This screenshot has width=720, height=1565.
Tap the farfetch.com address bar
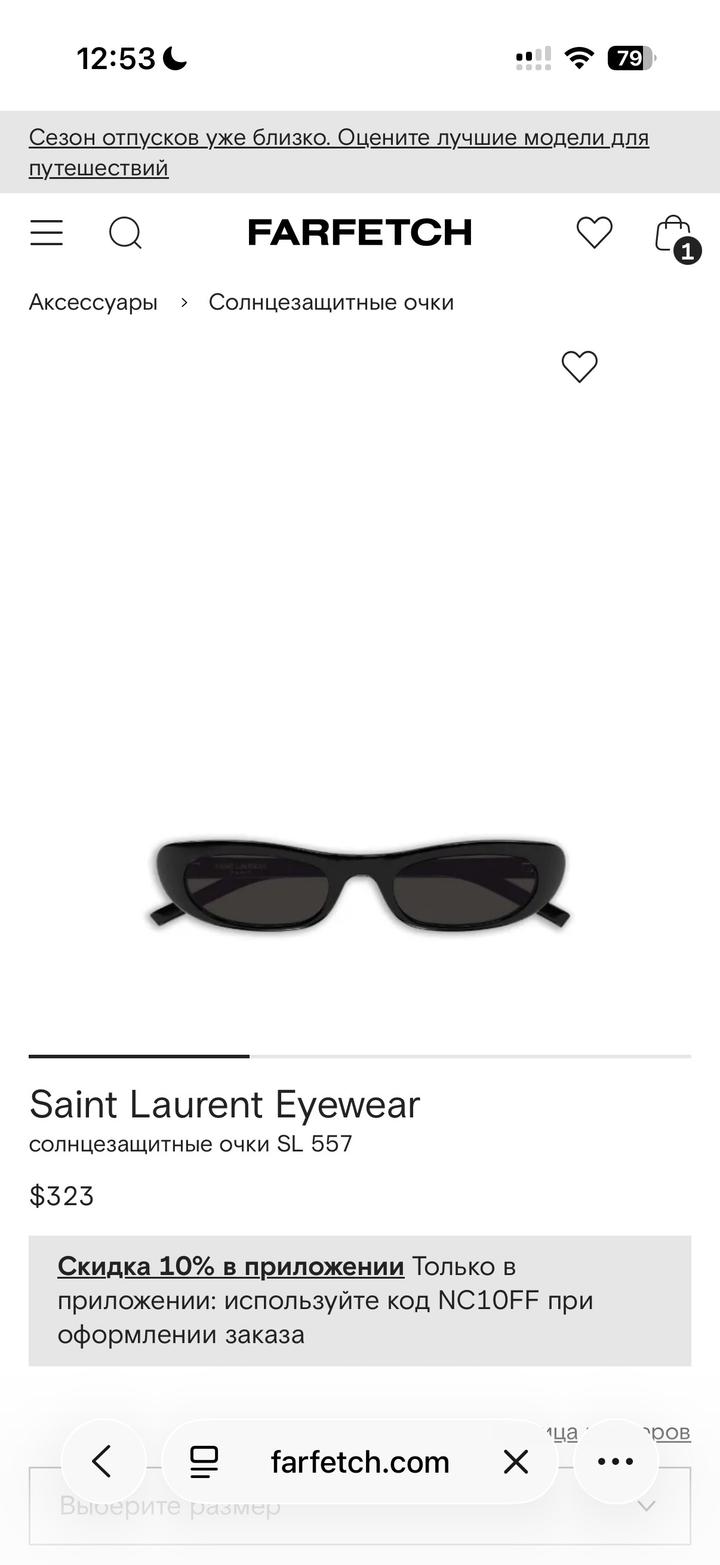click(x=360, y=1462)
